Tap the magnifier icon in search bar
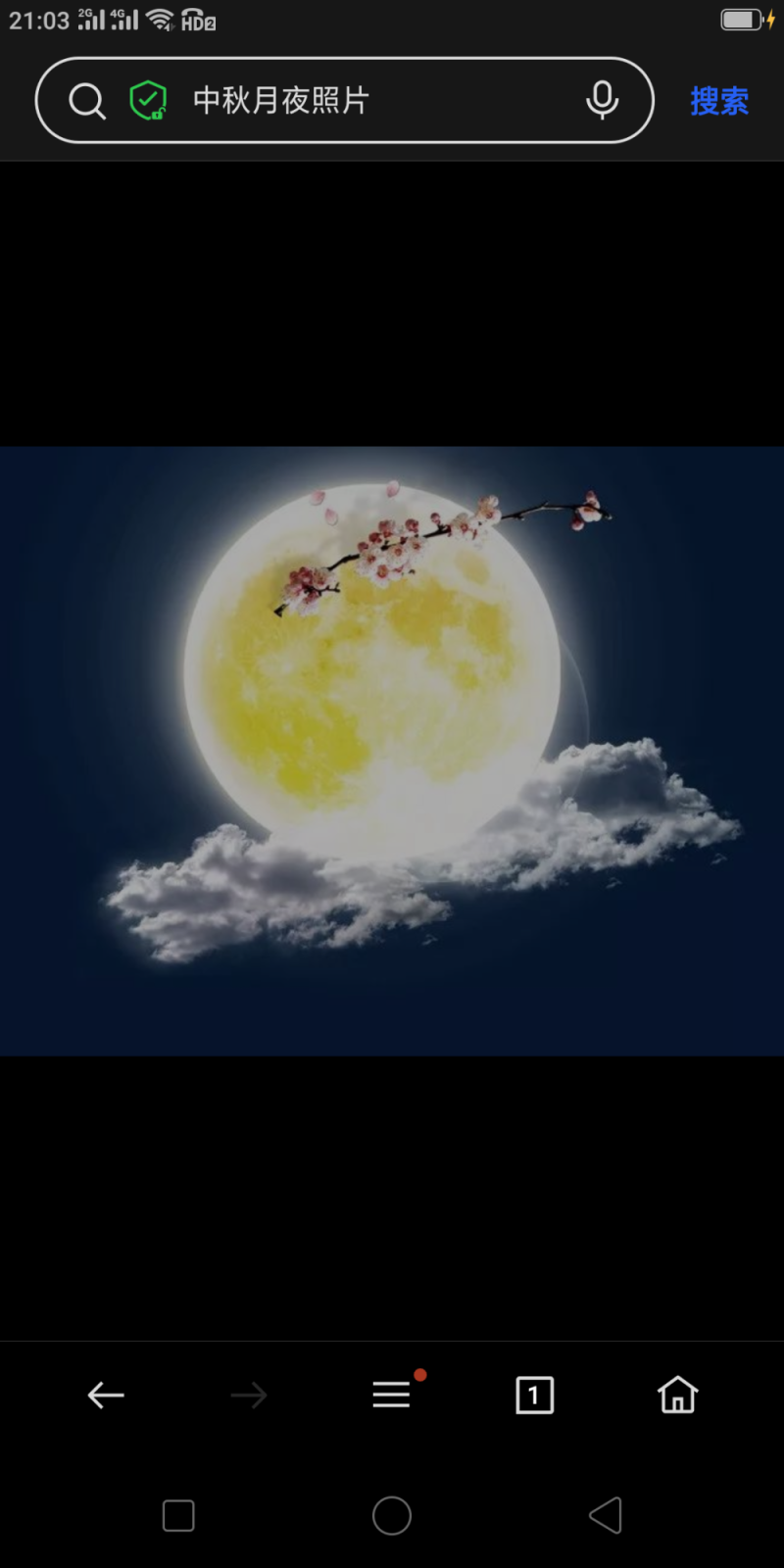The width and height of the screenshot is (784, 1568). pos(87,100)
